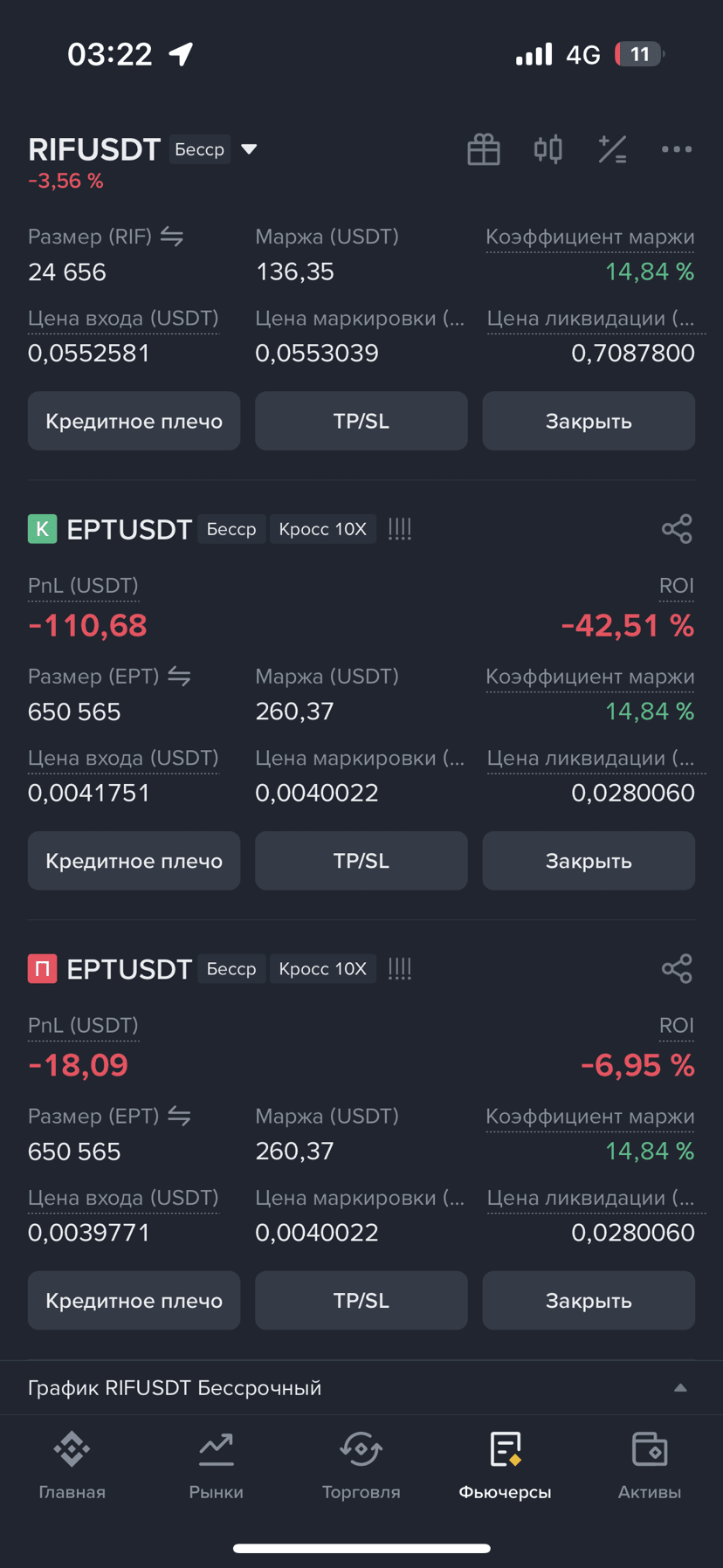Tap Кредитное плечо for the RIFUSDT position
Image resolution: width=723 pixels, height=1568 pixels.
[134, 421]
